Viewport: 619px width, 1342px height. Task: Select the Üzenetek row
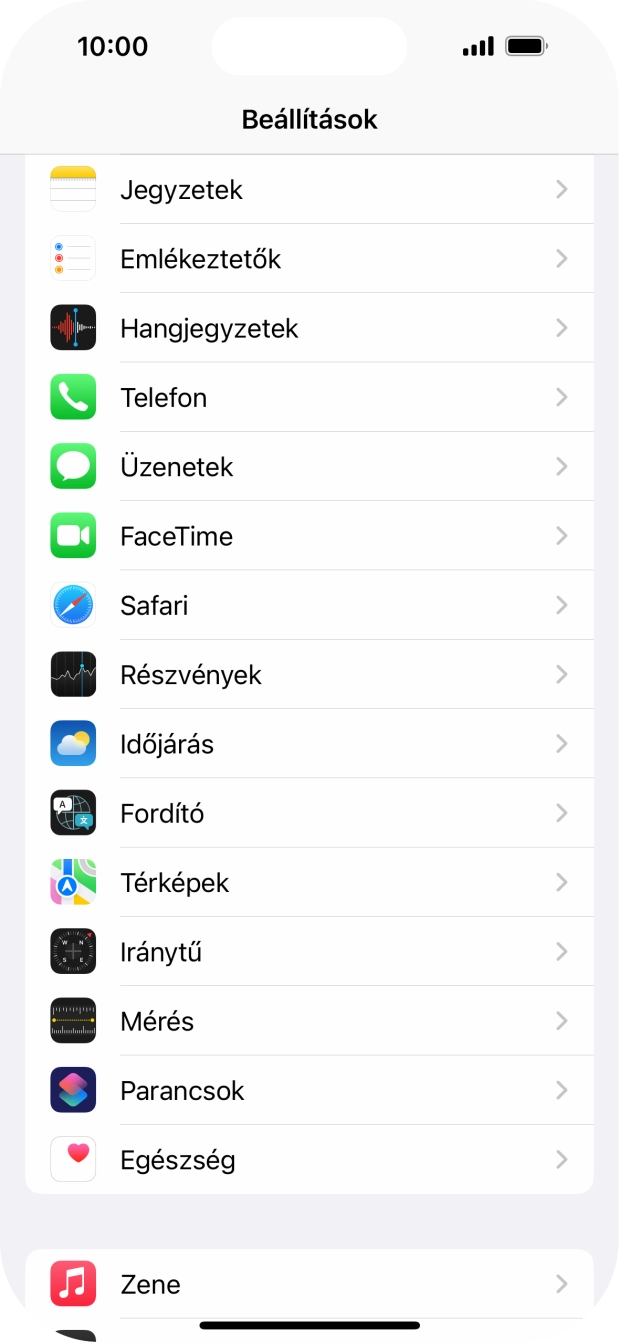309,467
